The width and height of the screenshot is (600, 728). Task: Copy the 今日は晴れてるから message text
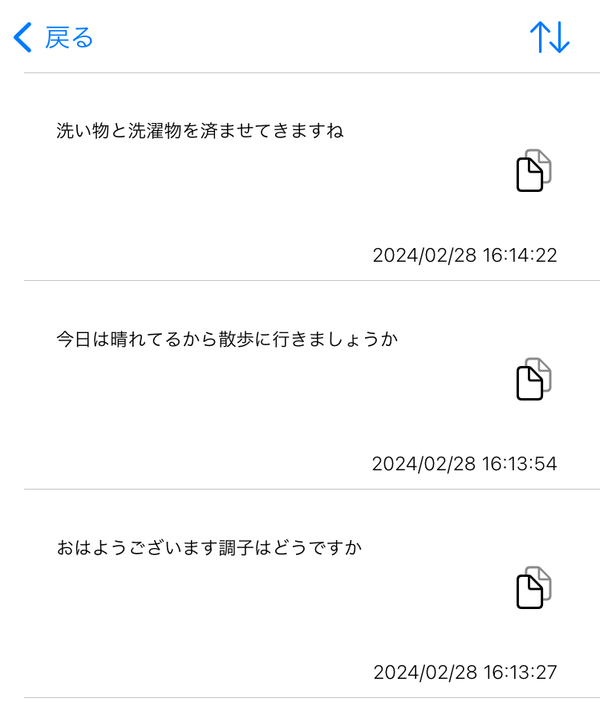[534, 379]
